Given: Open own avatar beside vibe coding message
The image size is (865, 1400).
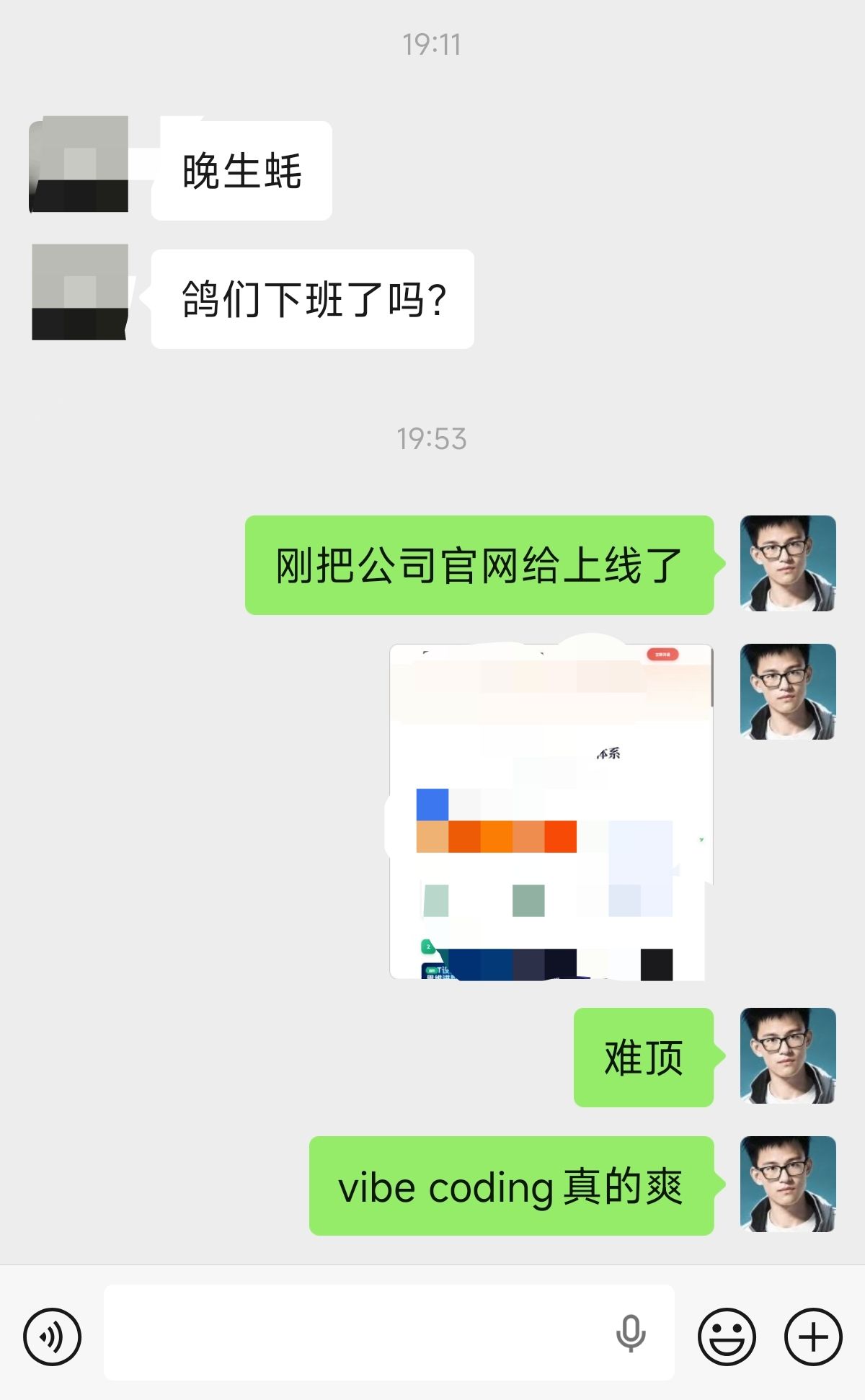Looking at the screenshot, I should [x=788, y=1184].
